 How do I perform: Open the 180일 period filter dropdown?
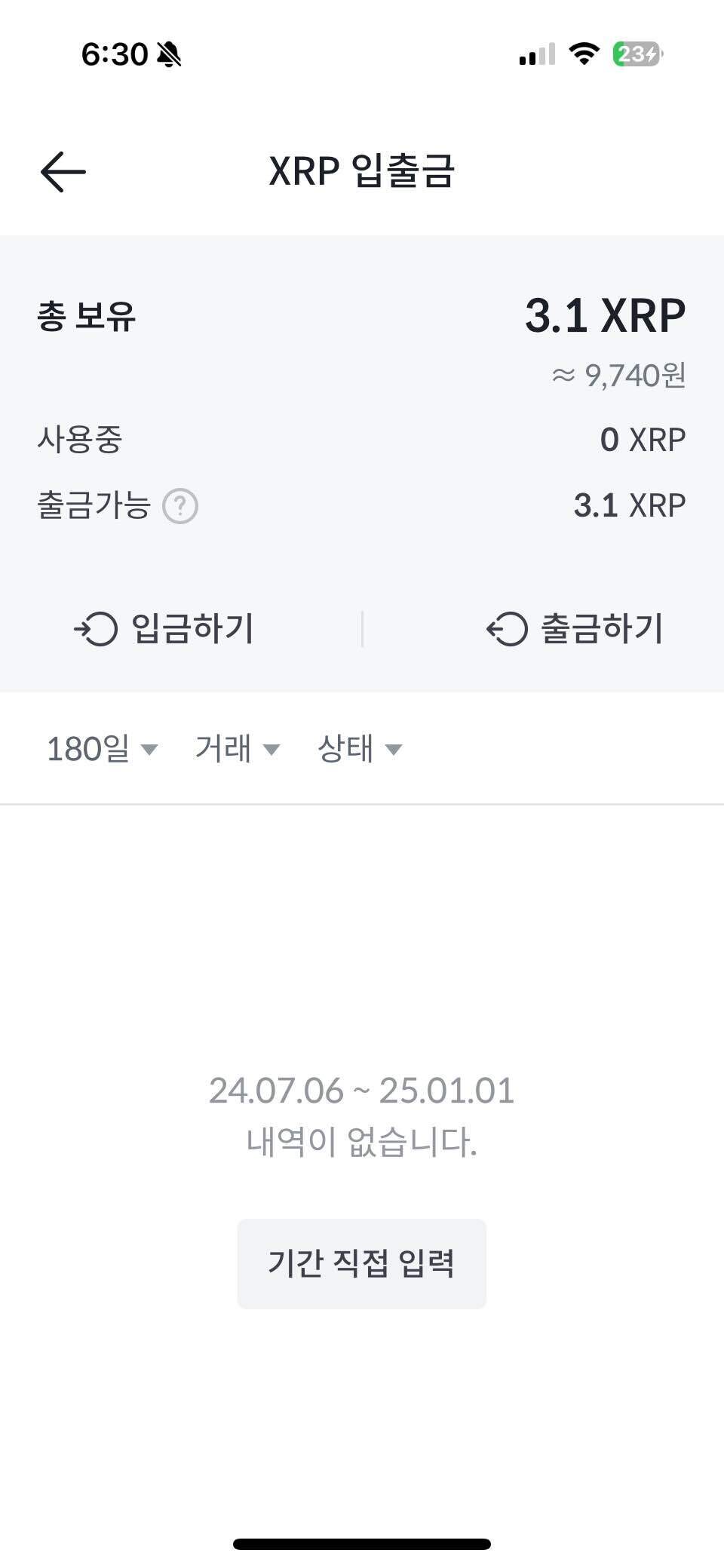point(102,748)
